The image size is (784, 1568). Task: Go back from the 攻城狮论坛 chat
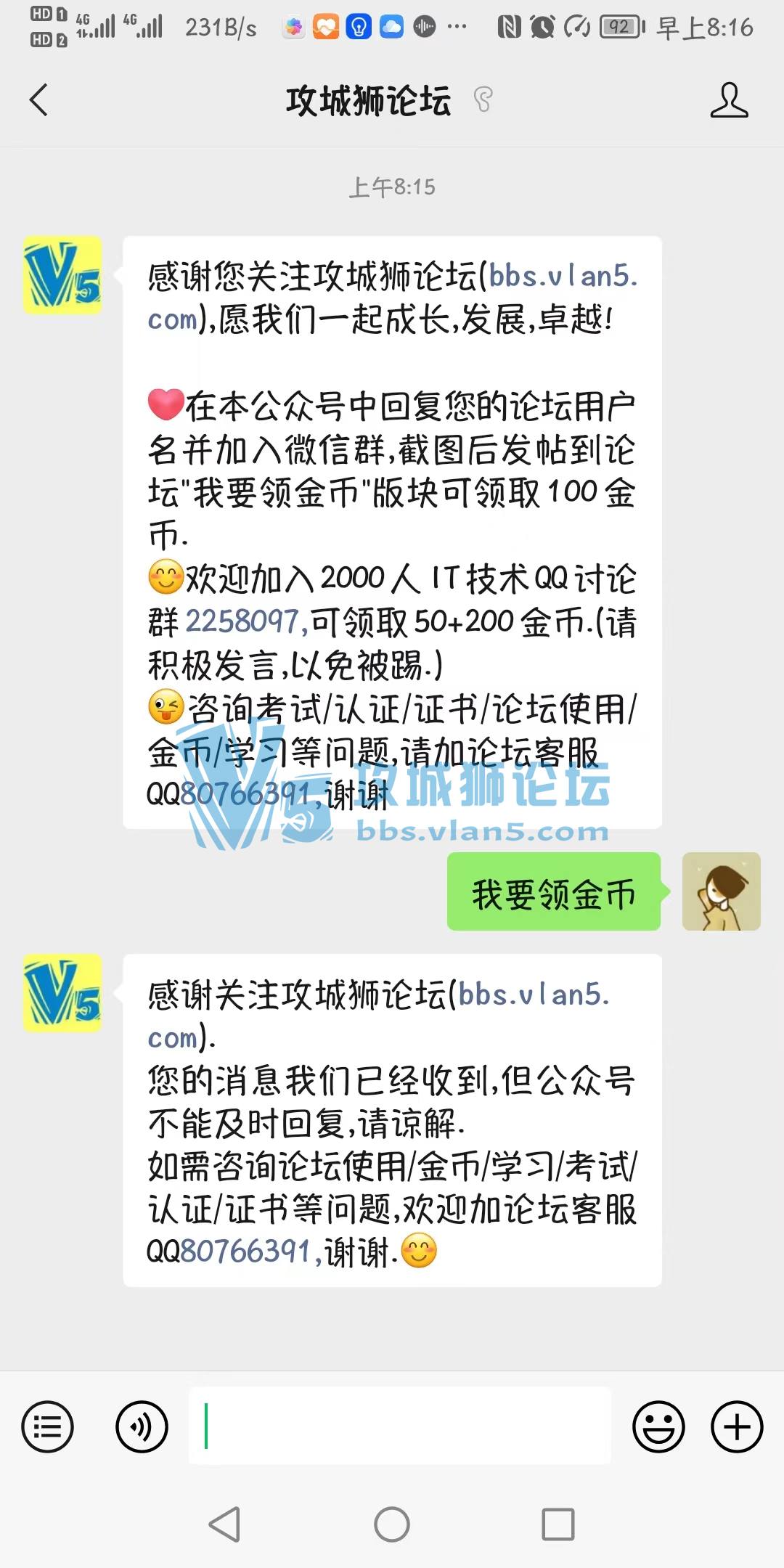pos(39,100)
